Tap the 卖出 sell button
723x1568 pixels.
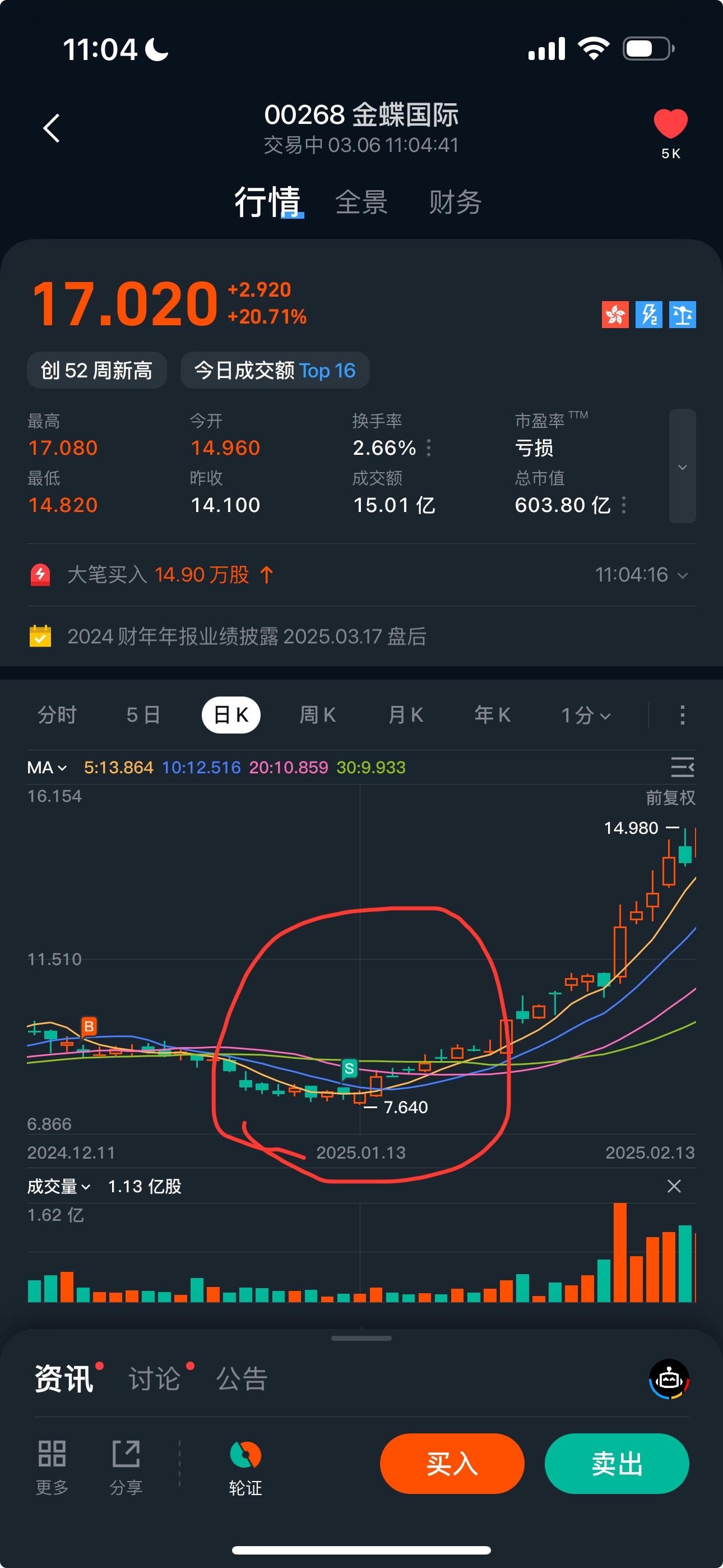pyautogui.click(x=617, y=1463)
